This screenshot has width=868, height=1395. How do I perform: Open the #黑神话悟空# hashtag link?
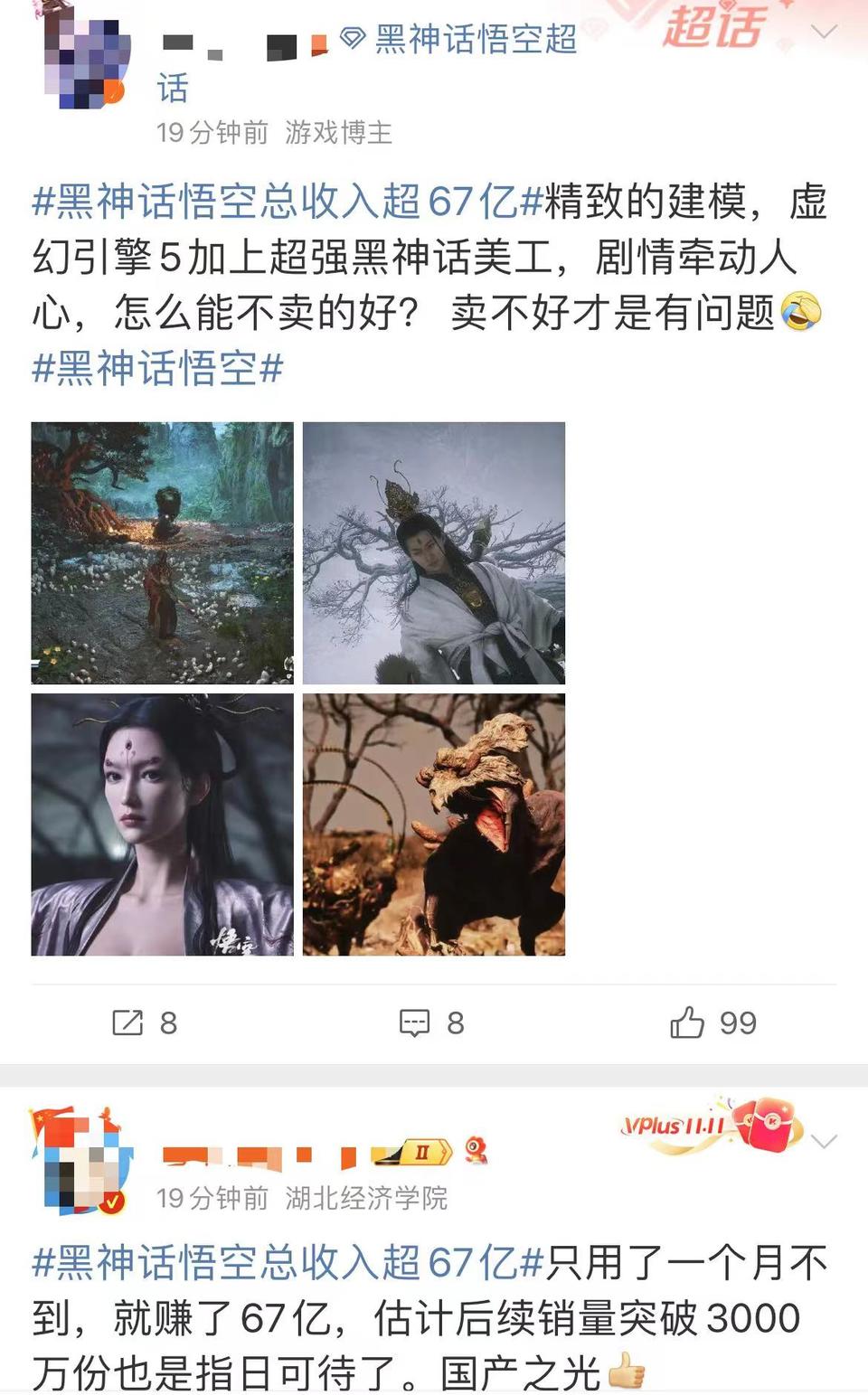158,368
